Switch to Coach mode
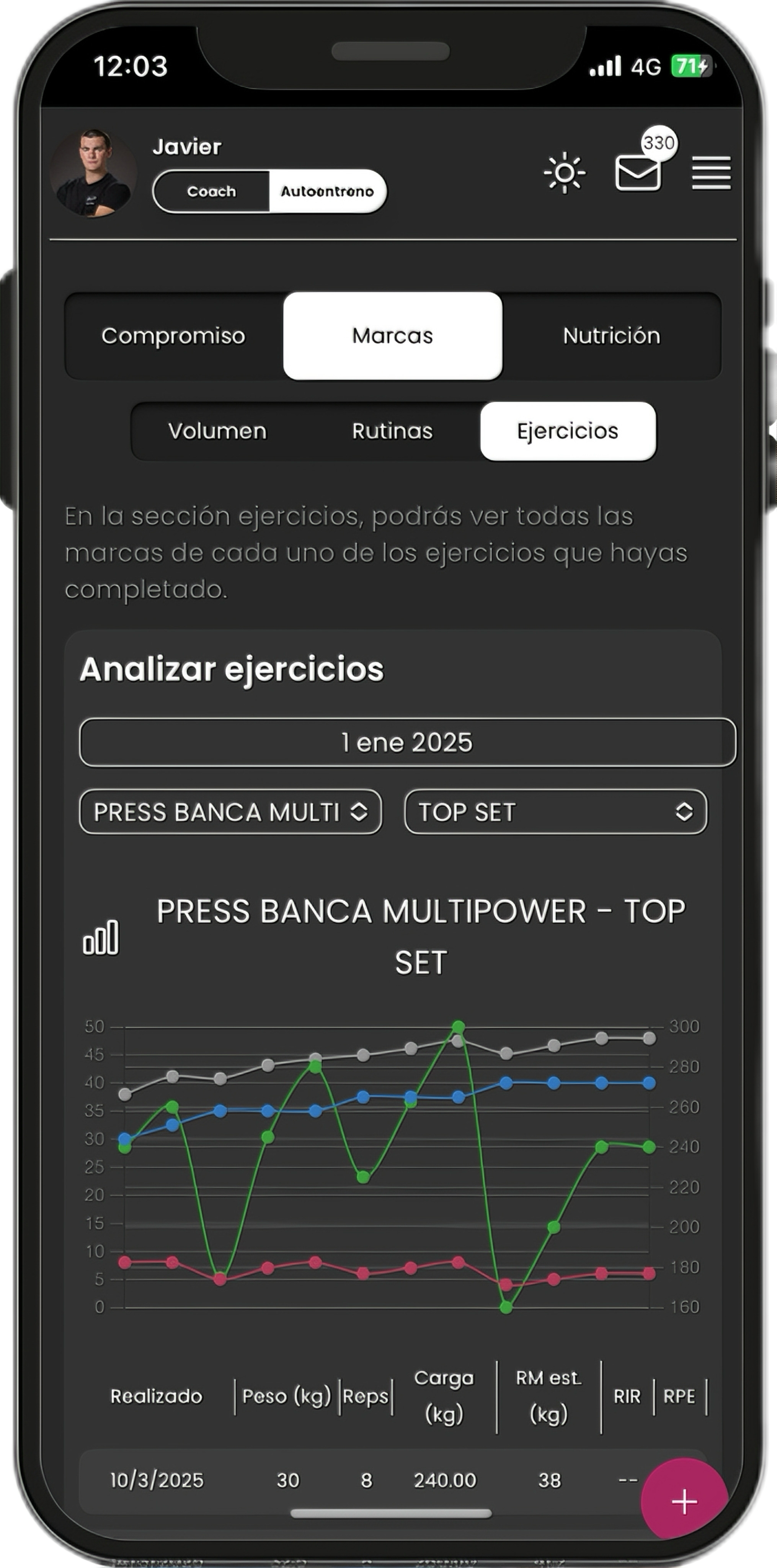Viewport: 777px width, 1568px height. click(211, 191)
